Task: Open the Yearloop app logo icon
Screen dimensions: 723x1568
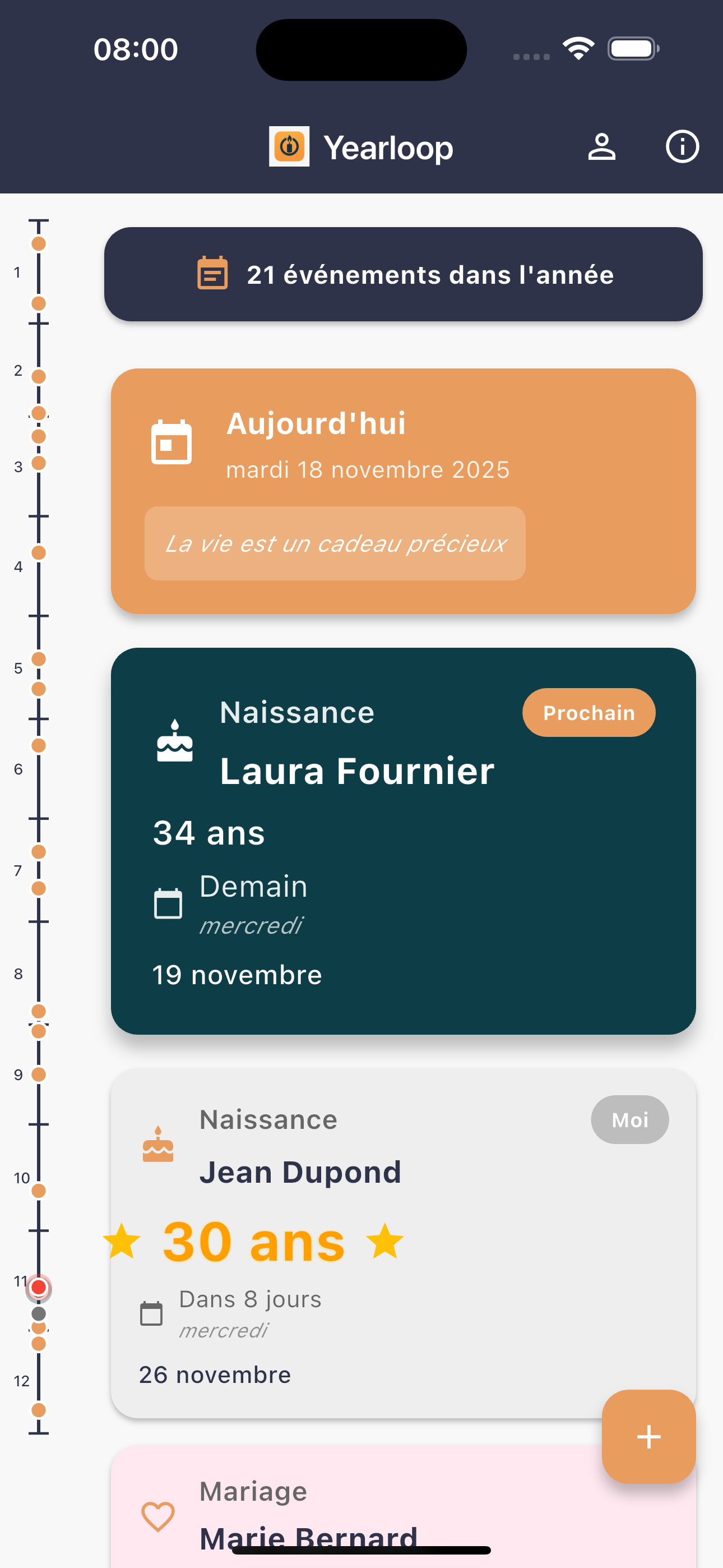Action: [x=290, y=146]
